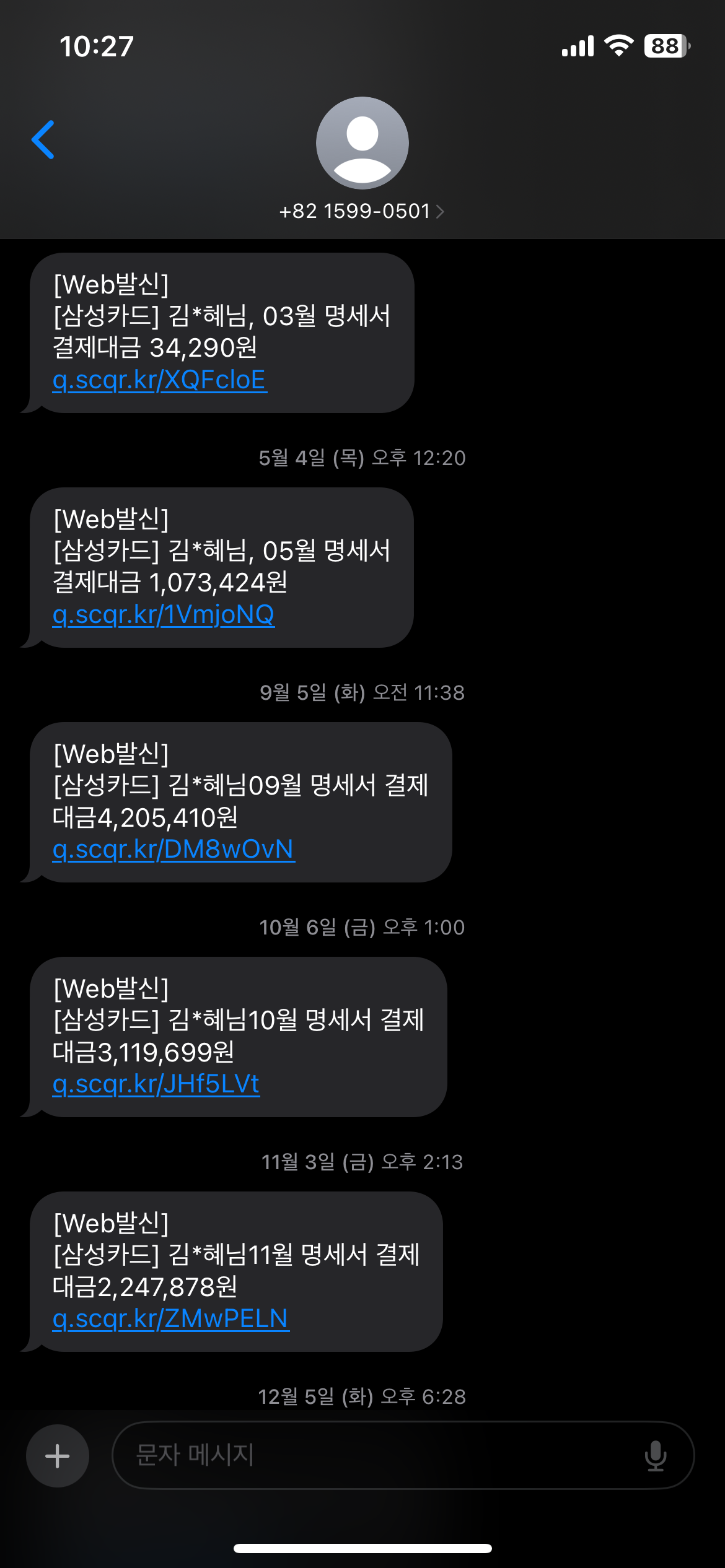The width and height of the screenshot is (725, 1568).
Task: Tap the plus button for attachments
Action: (58, 1456)
